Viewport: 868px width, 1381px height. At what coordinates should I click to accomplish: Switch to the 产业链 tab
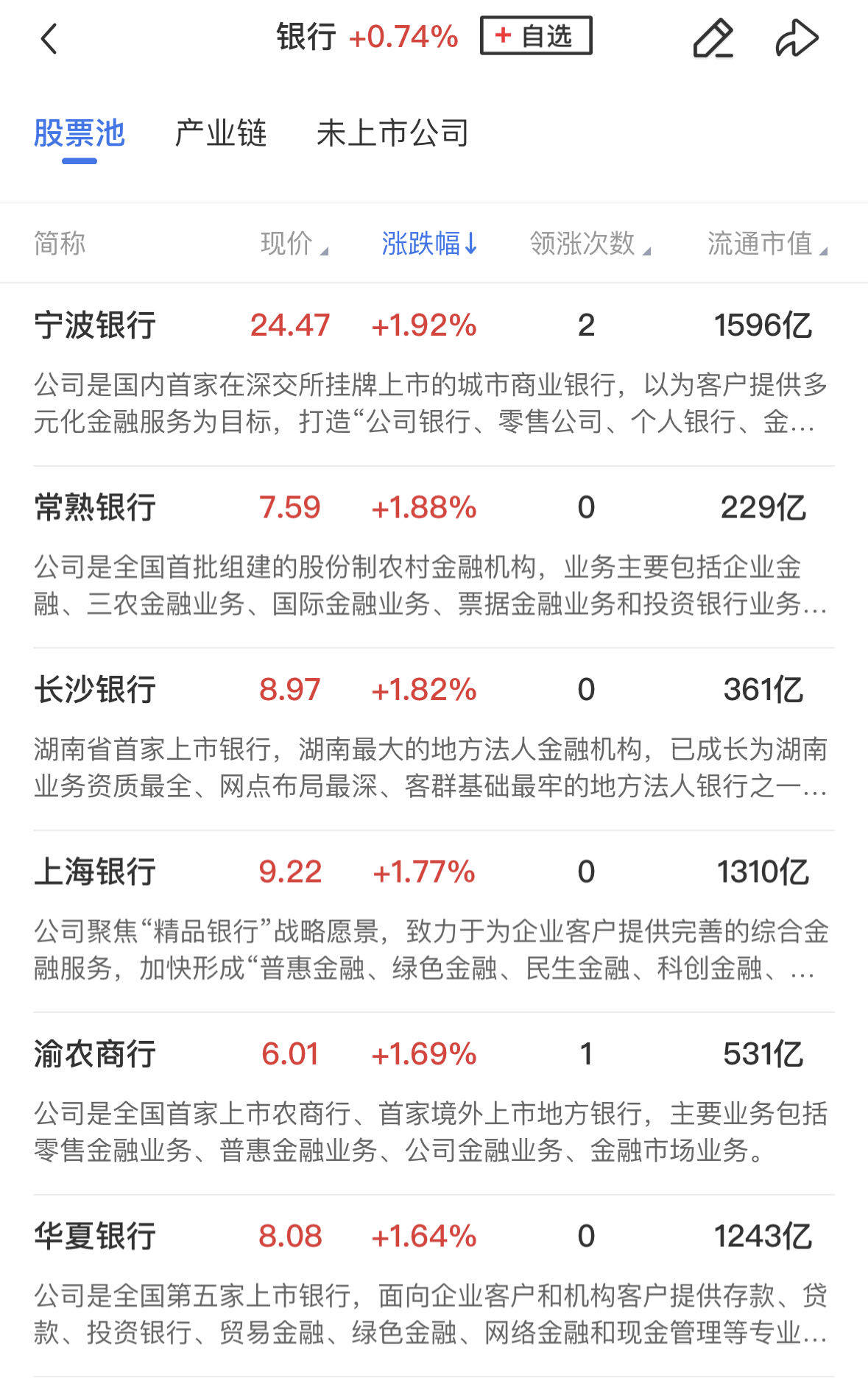coord(220,133)
